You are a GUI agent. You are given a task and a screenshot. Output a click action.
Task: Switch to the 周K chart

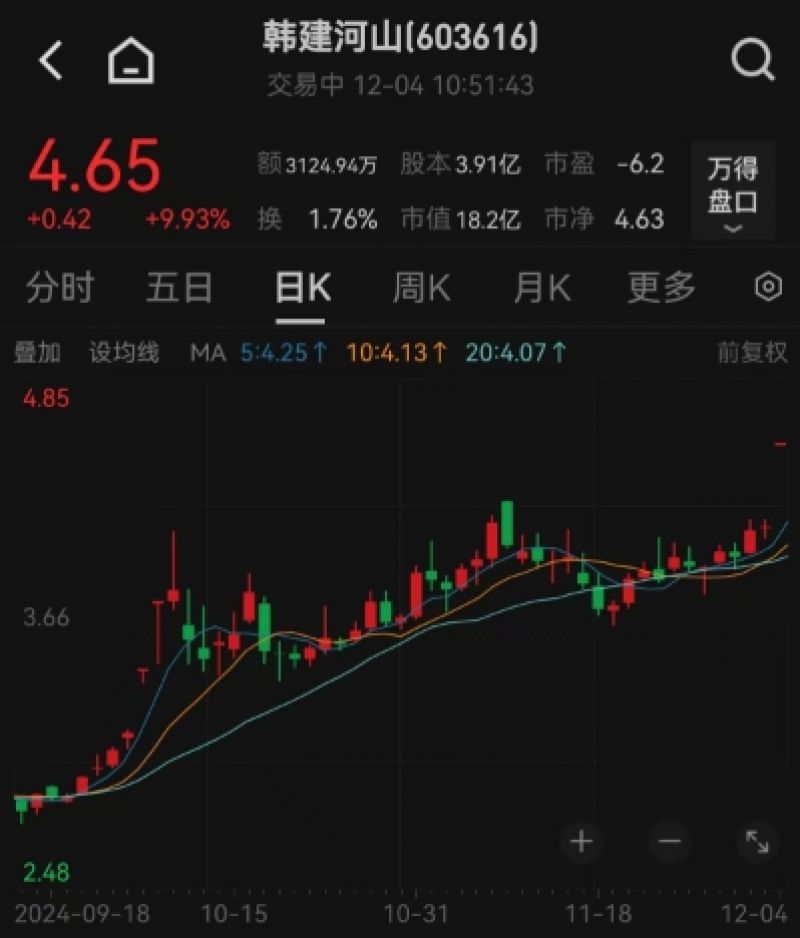pos(421,288)
